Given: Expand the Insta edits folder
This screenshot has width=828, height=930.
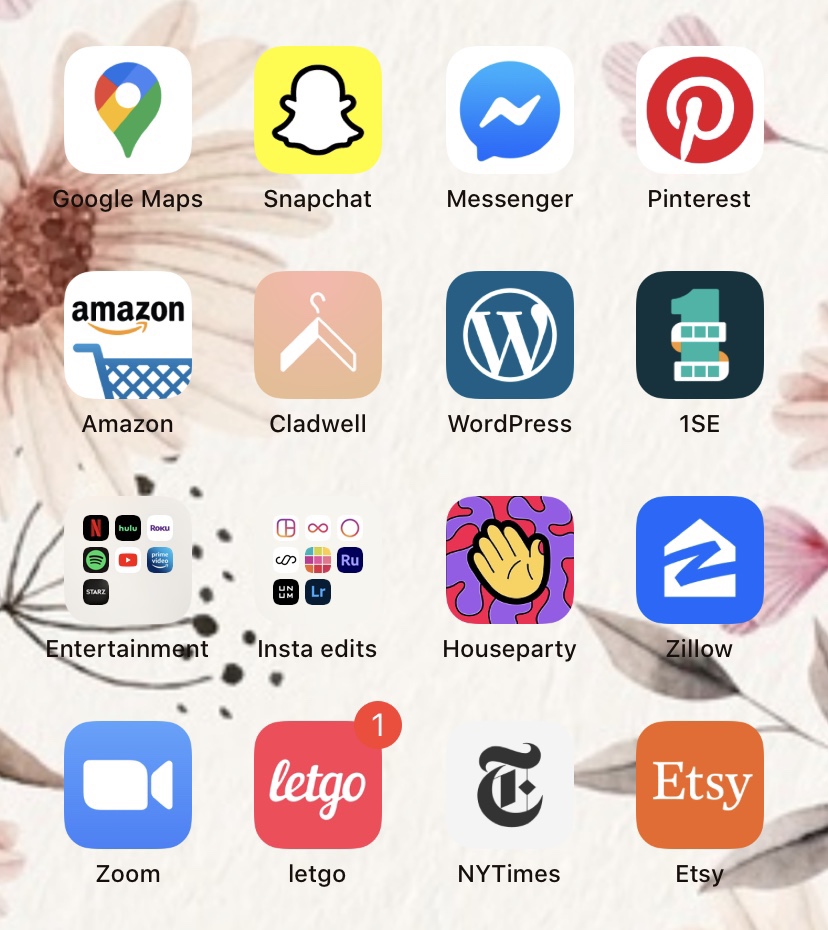Looking at the screenshot, I should tap(318, 560).
